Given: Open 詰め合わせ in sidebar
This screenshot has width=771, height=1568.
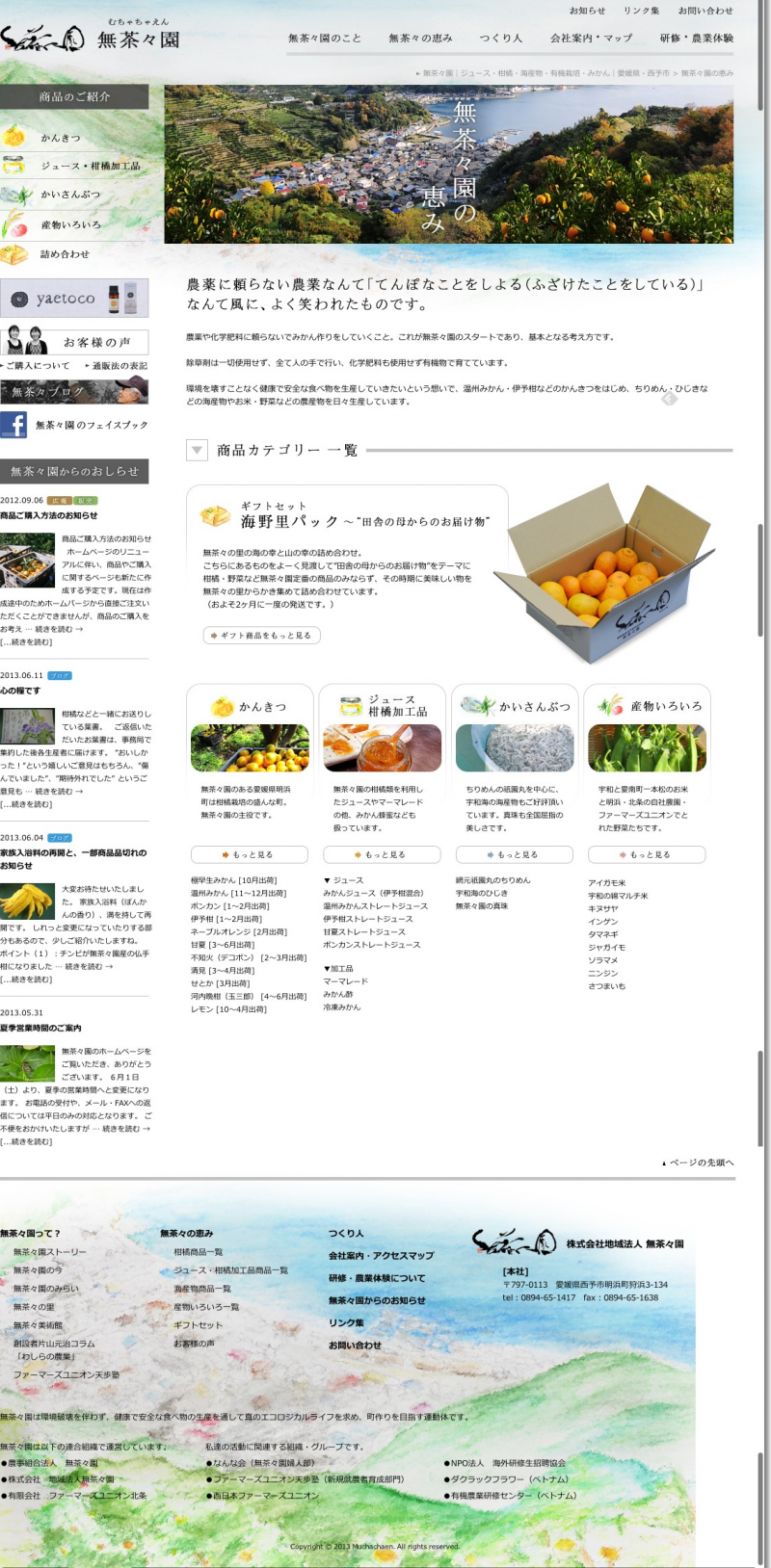Looking at the screenshot, I should pos(65,254).
